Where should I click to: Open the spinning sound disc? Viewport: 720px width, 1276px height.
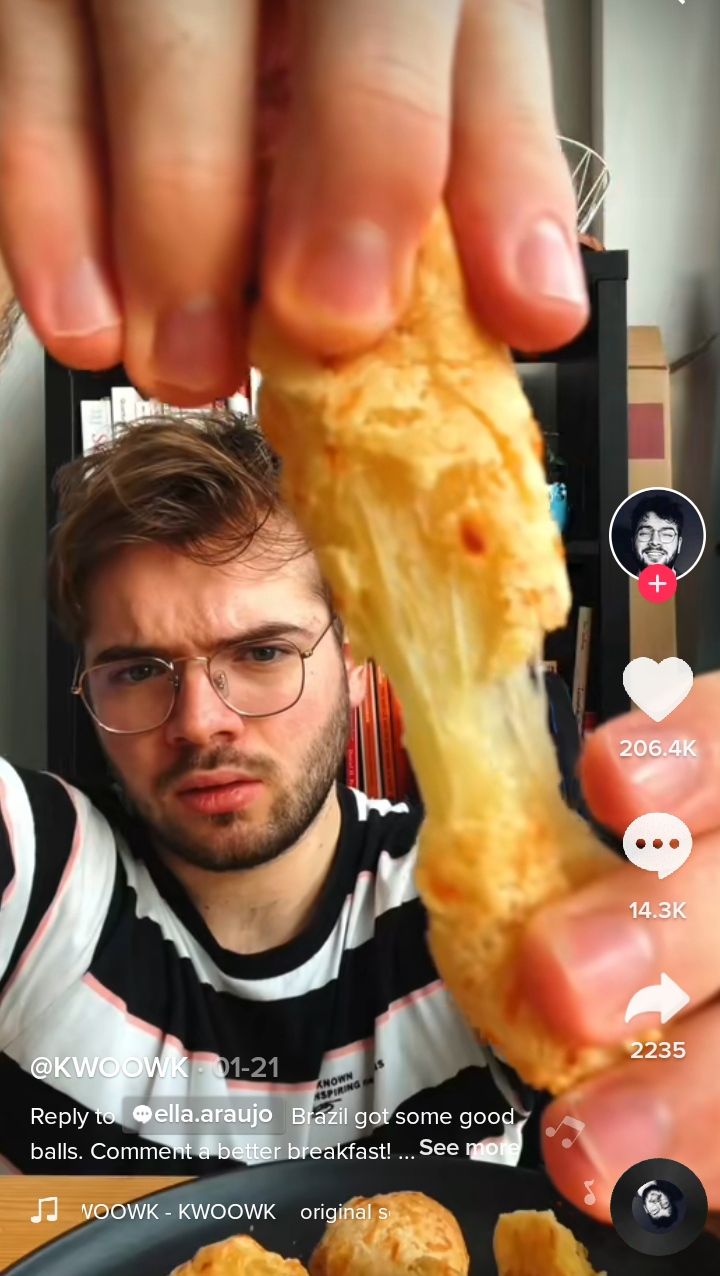(658, 1206)
